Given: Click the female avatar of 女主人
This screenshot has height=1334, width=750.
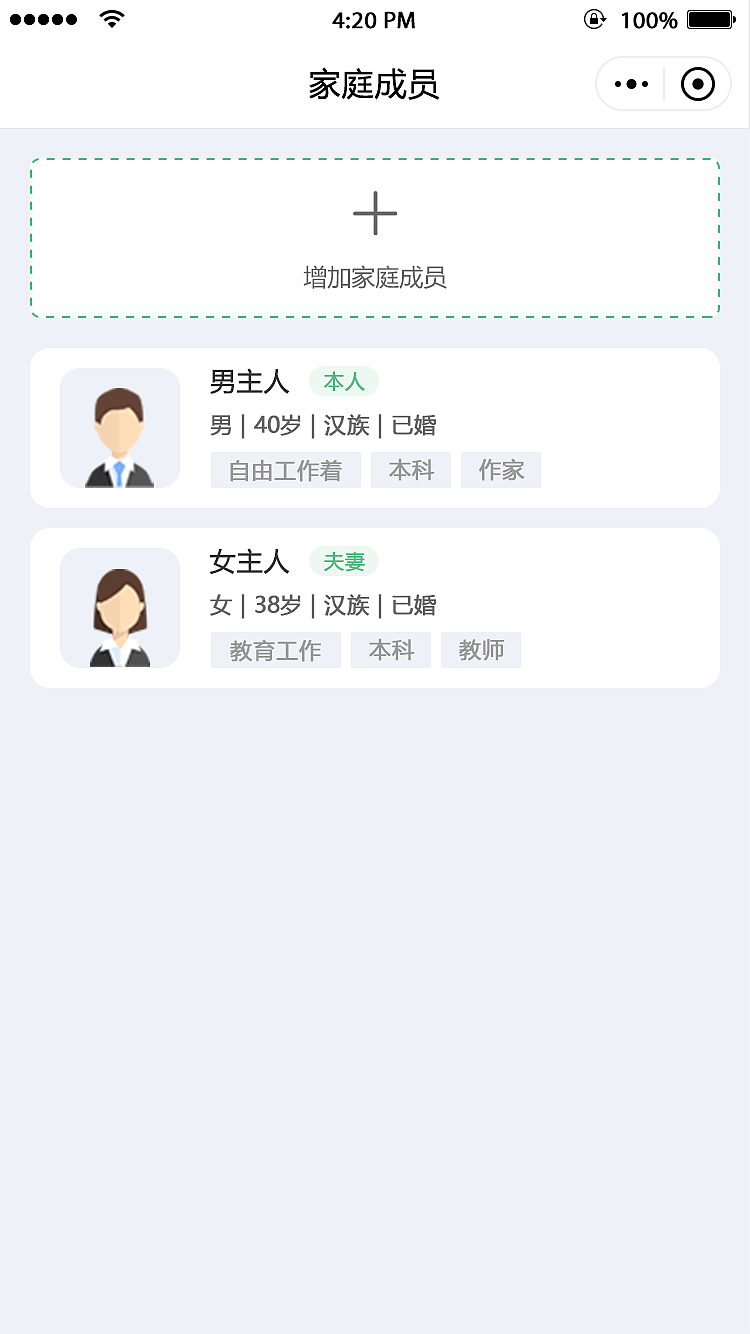Looking at the screenshot, I should (x=120, y=607).
